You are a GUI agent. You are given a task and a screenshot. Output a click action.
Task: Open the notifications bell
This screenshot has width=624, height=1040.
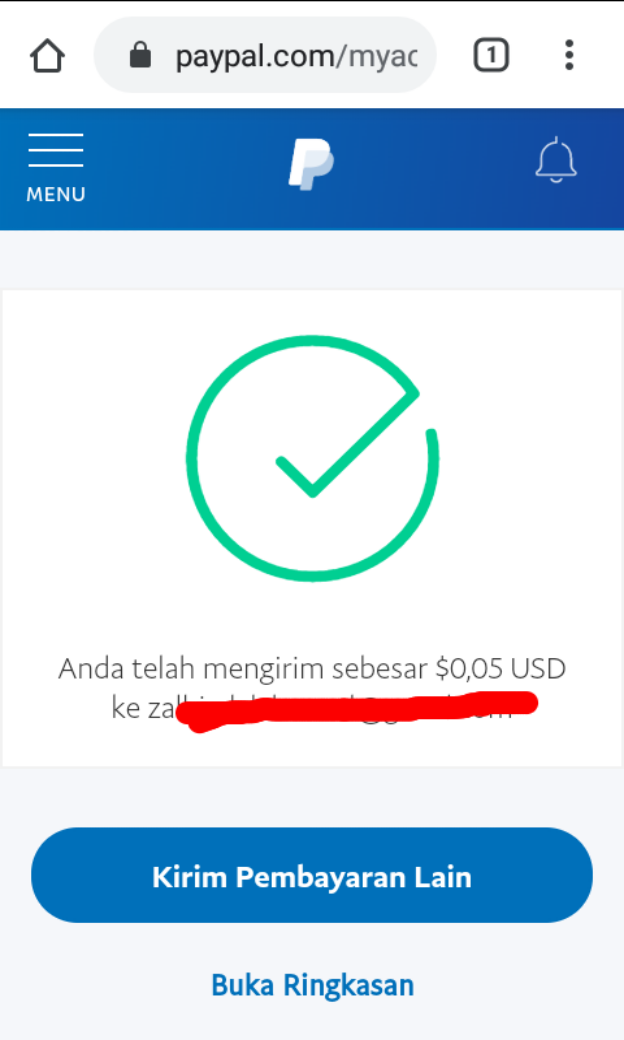[x=556, y=162]
